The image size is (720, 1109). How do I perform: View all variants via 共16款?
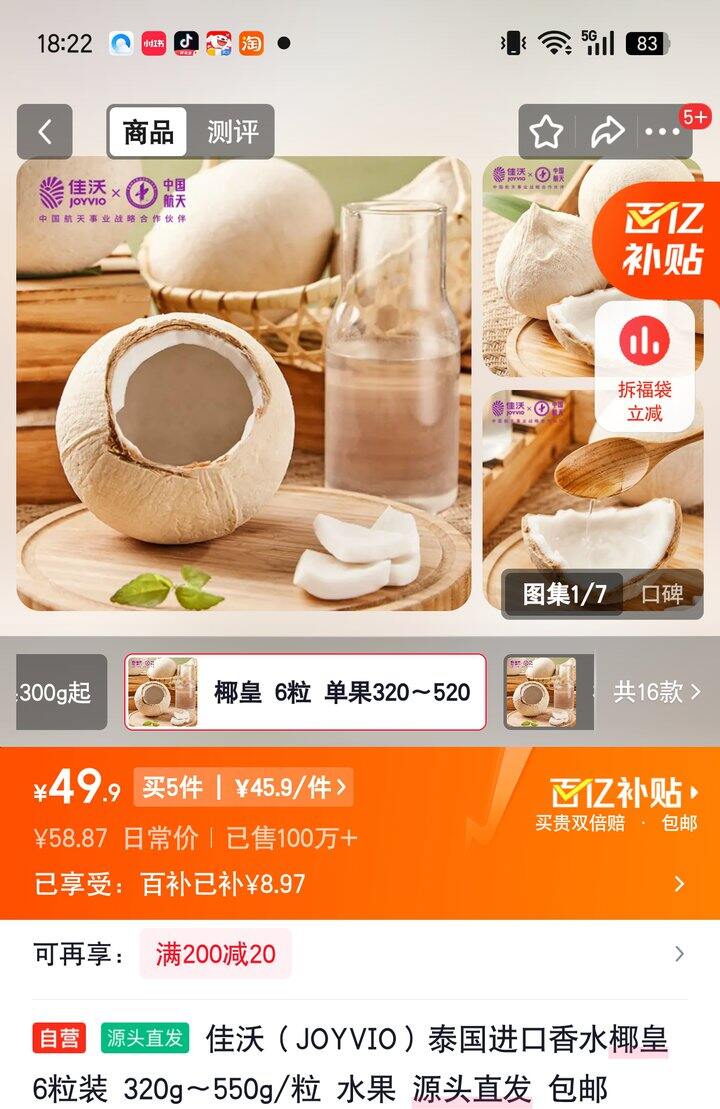tap(657, 692)
